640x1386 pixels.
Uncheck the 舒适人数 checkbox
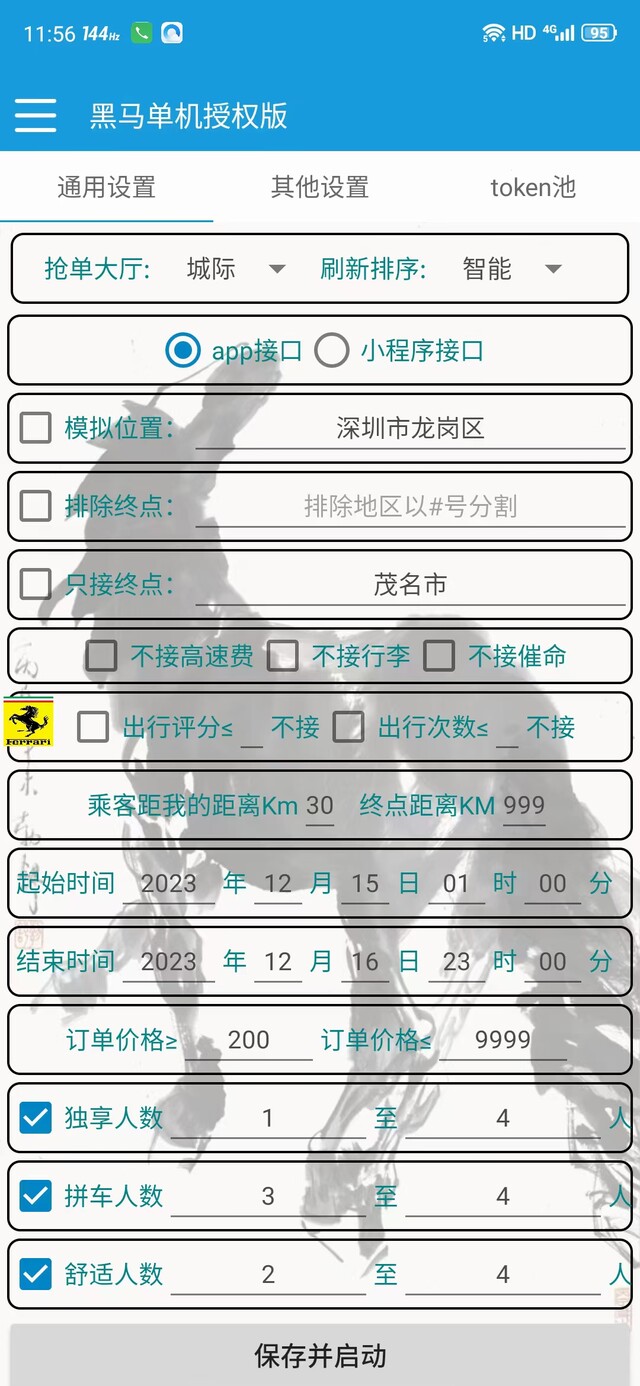pyautogui.click(x=36, y=1273)
